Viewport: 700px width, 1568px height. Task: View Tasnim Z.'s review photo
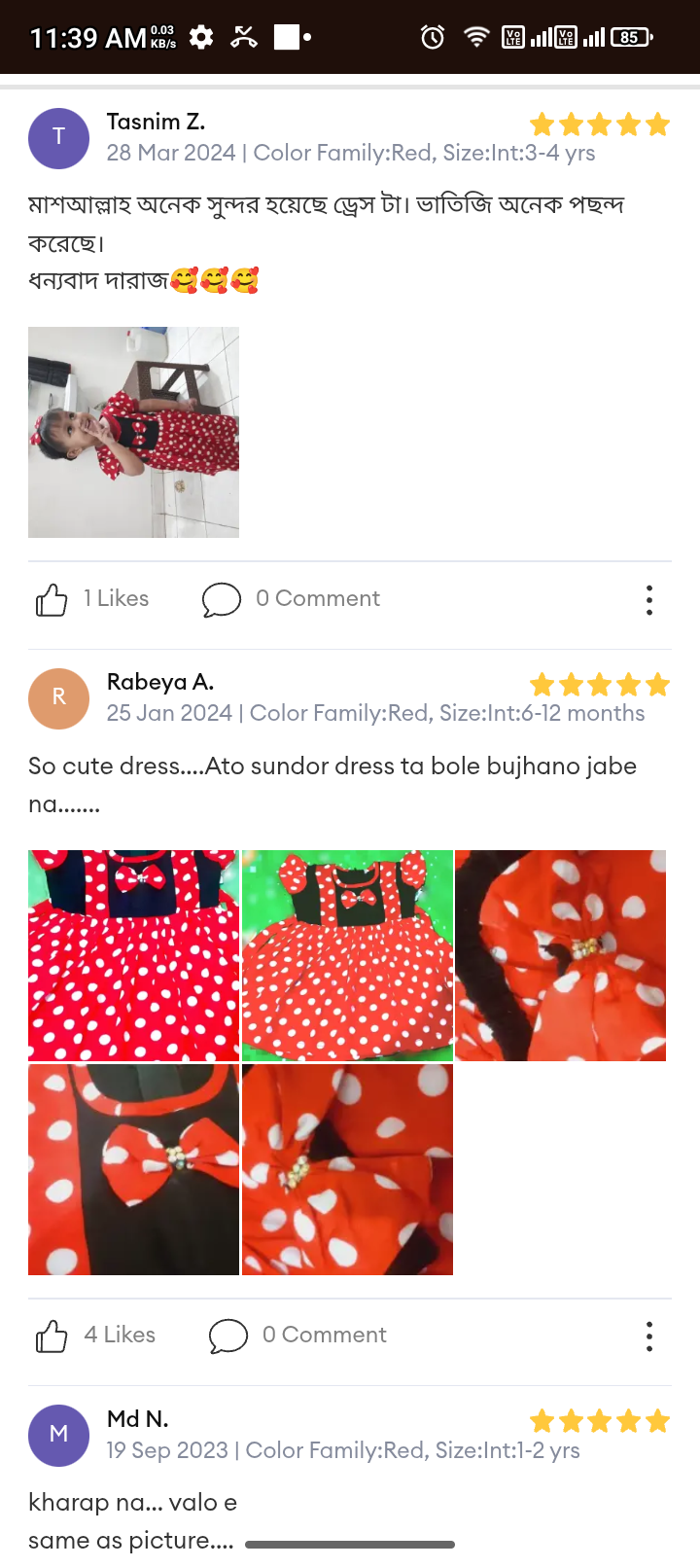click(x=133, y=432)
